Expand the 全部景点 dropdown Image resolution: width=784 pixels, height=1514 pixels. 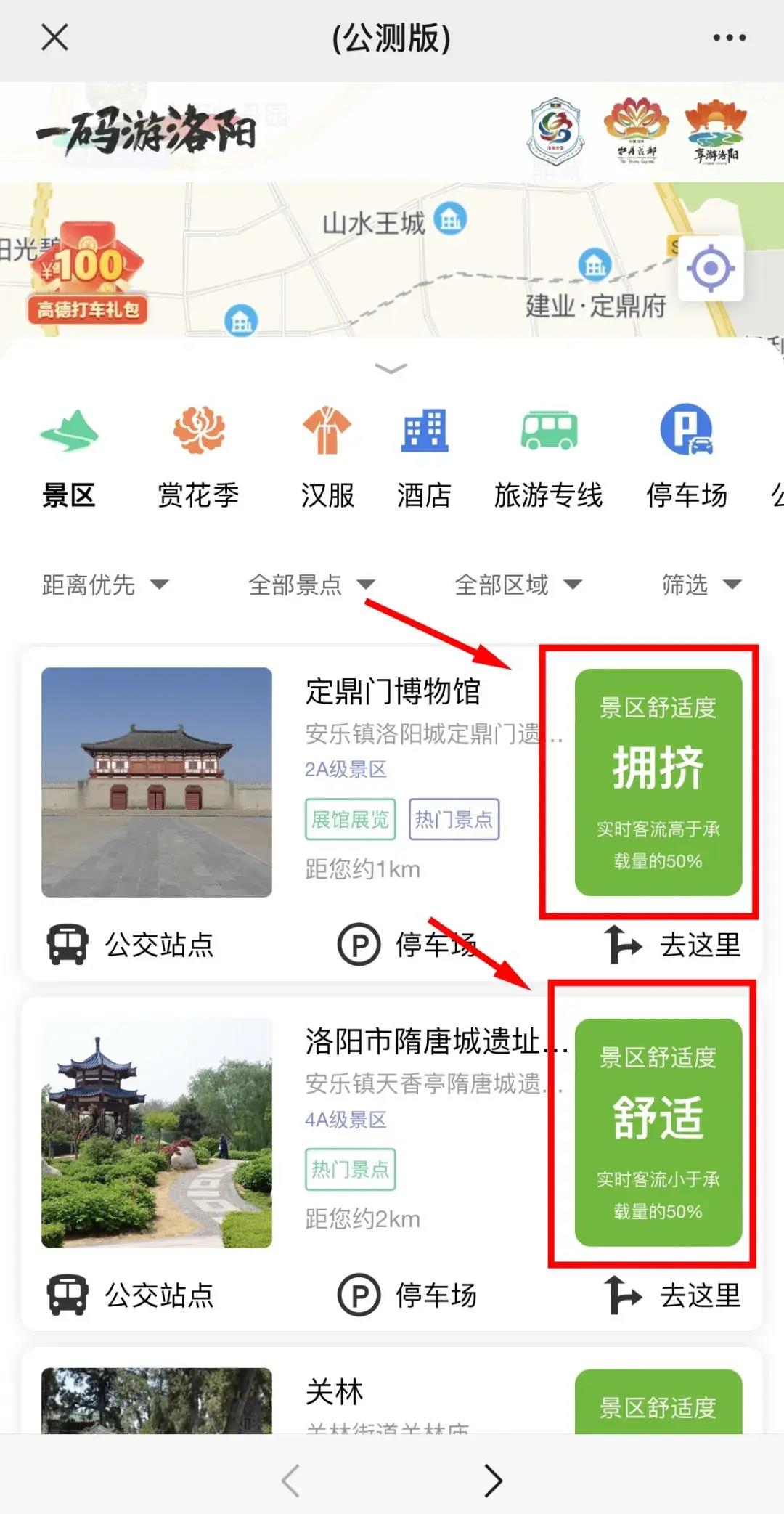pyautogui.click(x=311, y=585)
